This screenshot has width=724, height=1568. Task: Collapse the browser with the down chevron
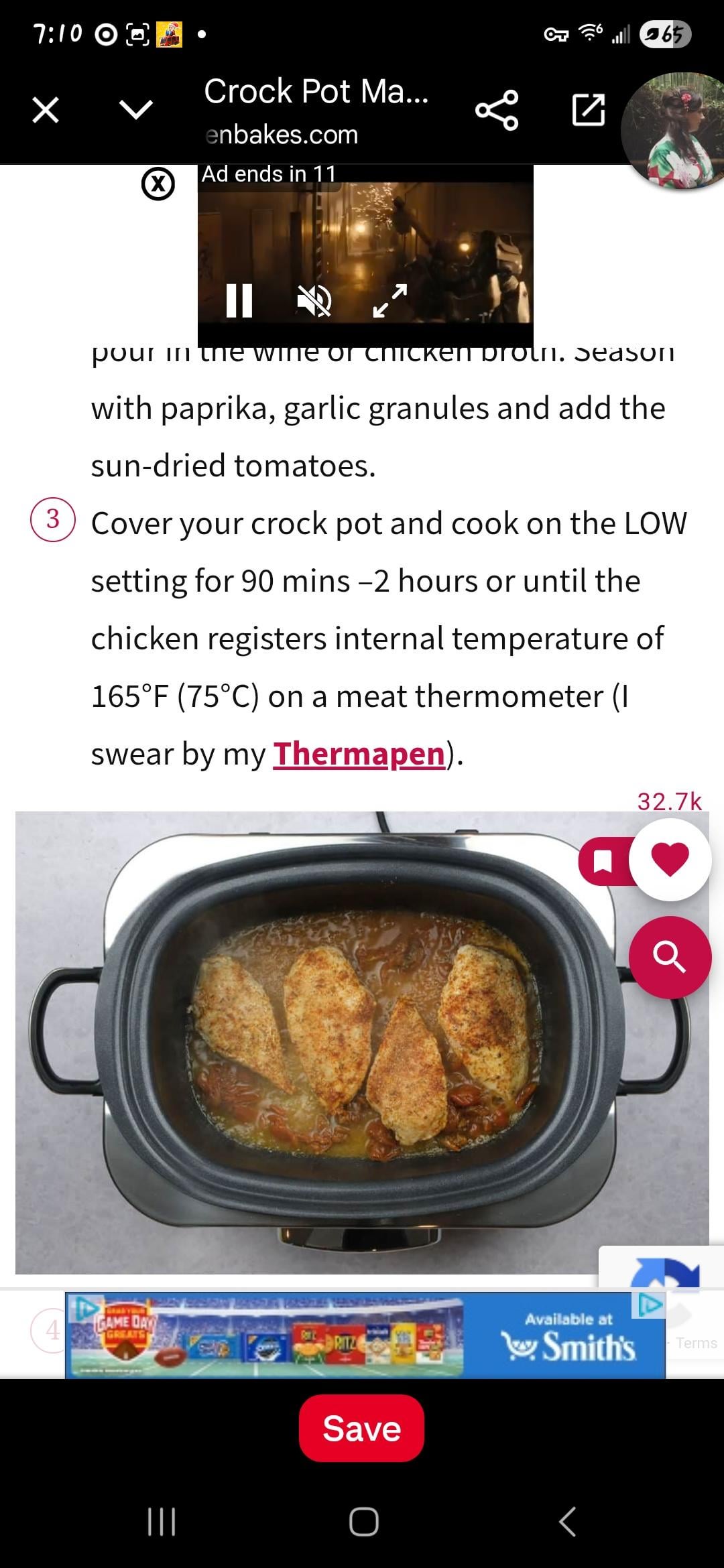pyautogui.click(x=135, y=110)
